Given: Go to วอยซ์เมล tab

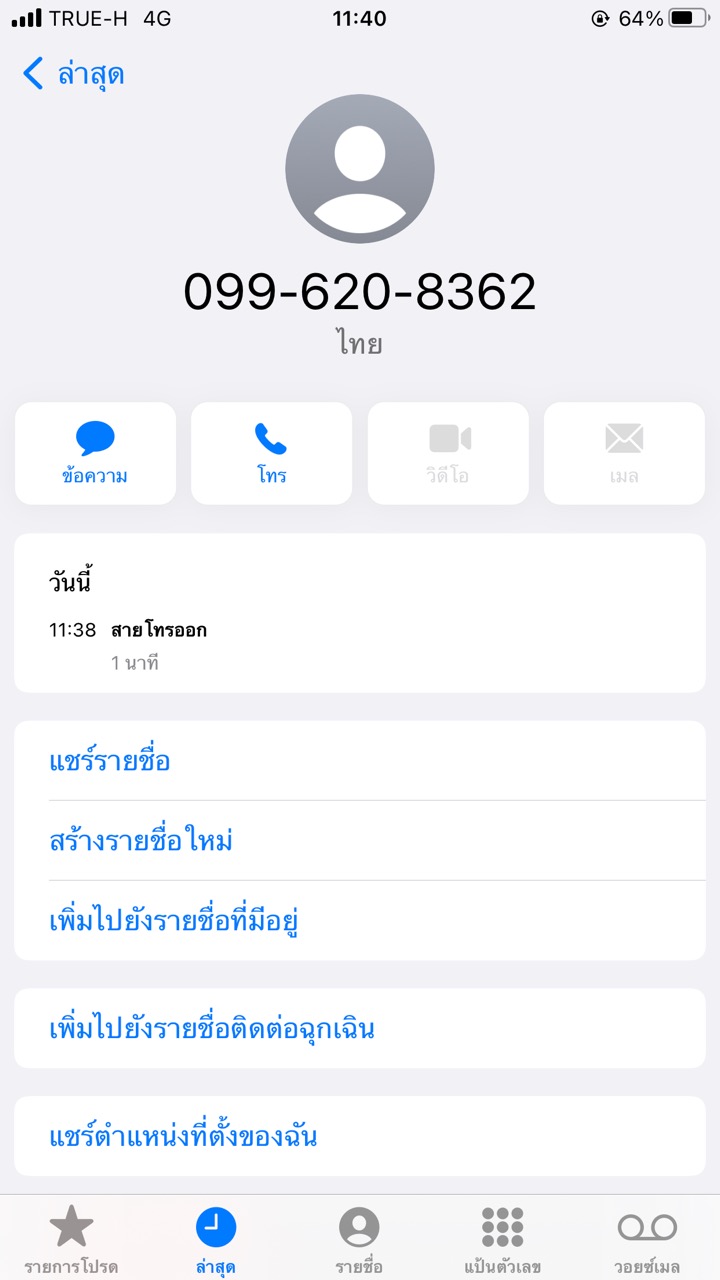Looking at the screenshot, I should click(x=647, y=1239).
